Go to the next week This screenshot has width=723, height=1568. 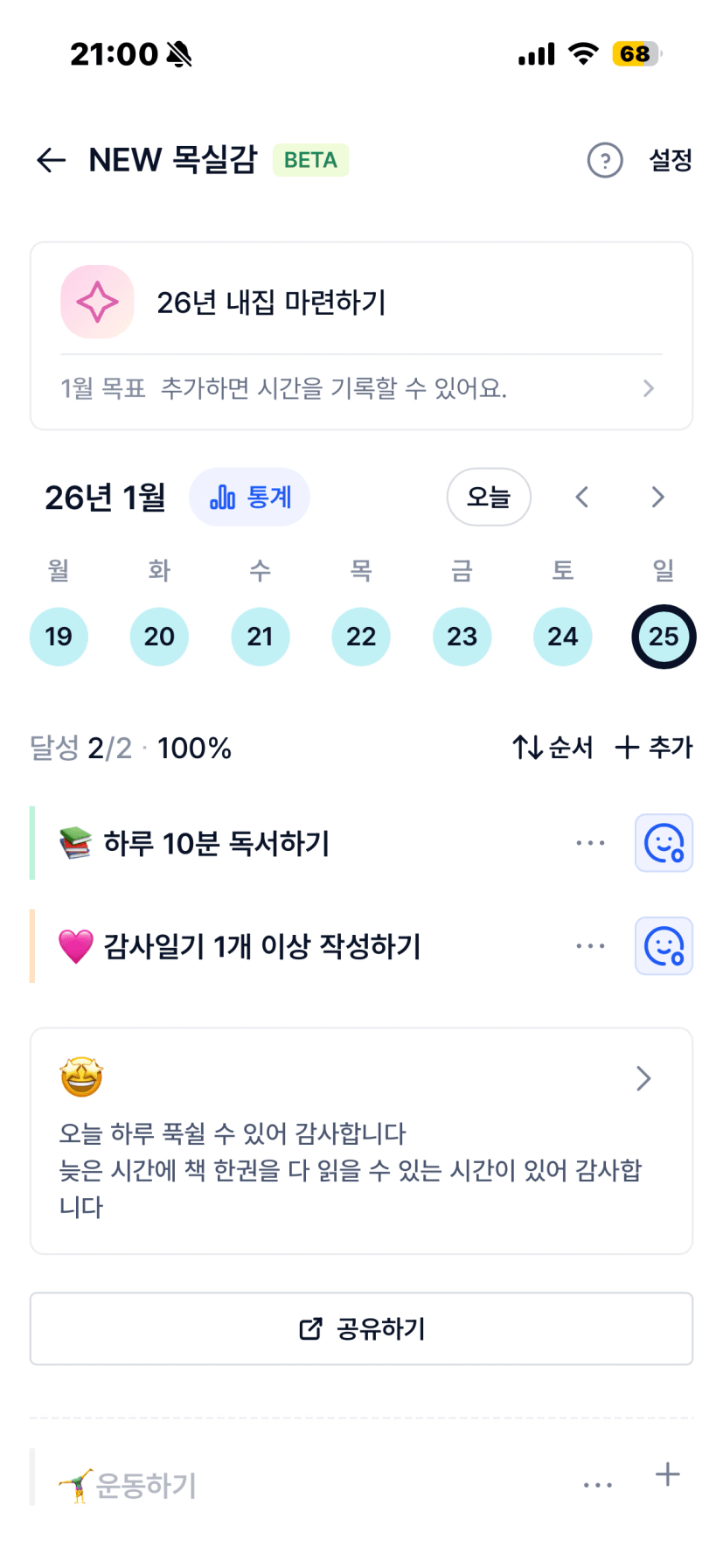(657, 498)
